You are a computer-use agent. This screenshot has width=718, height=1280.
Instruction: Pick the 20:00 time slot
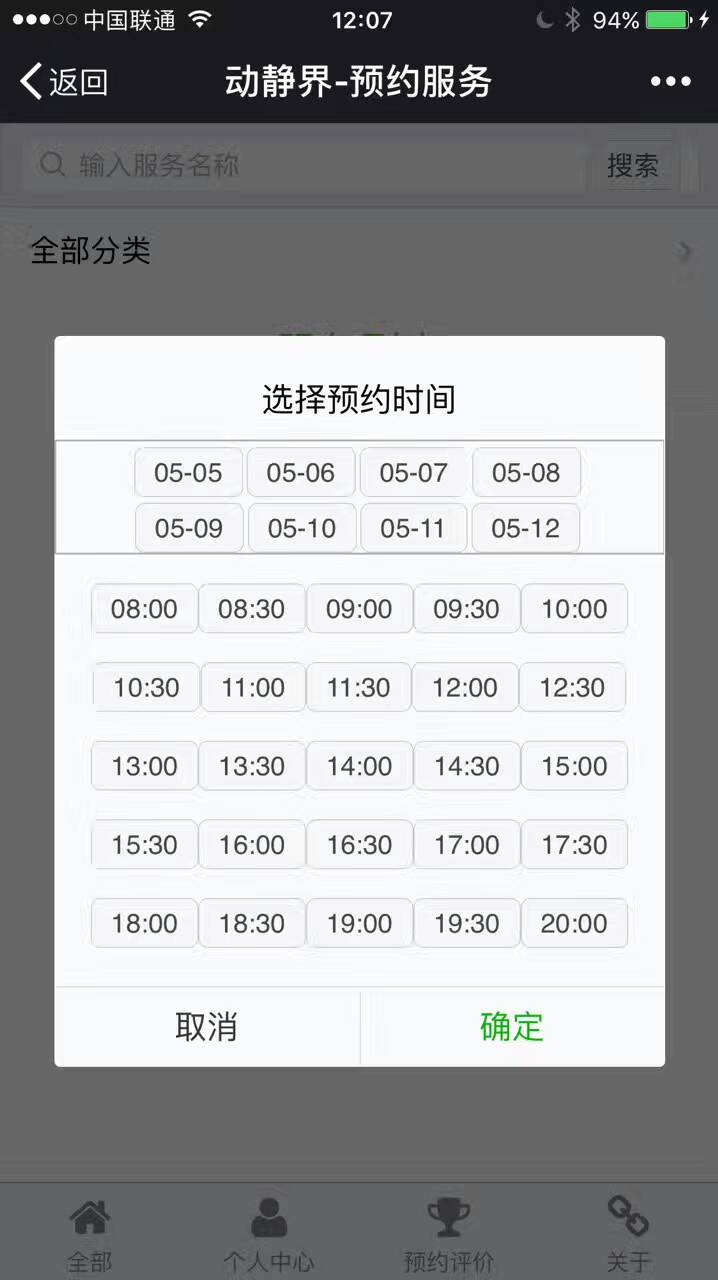click(x=574, y=923)
